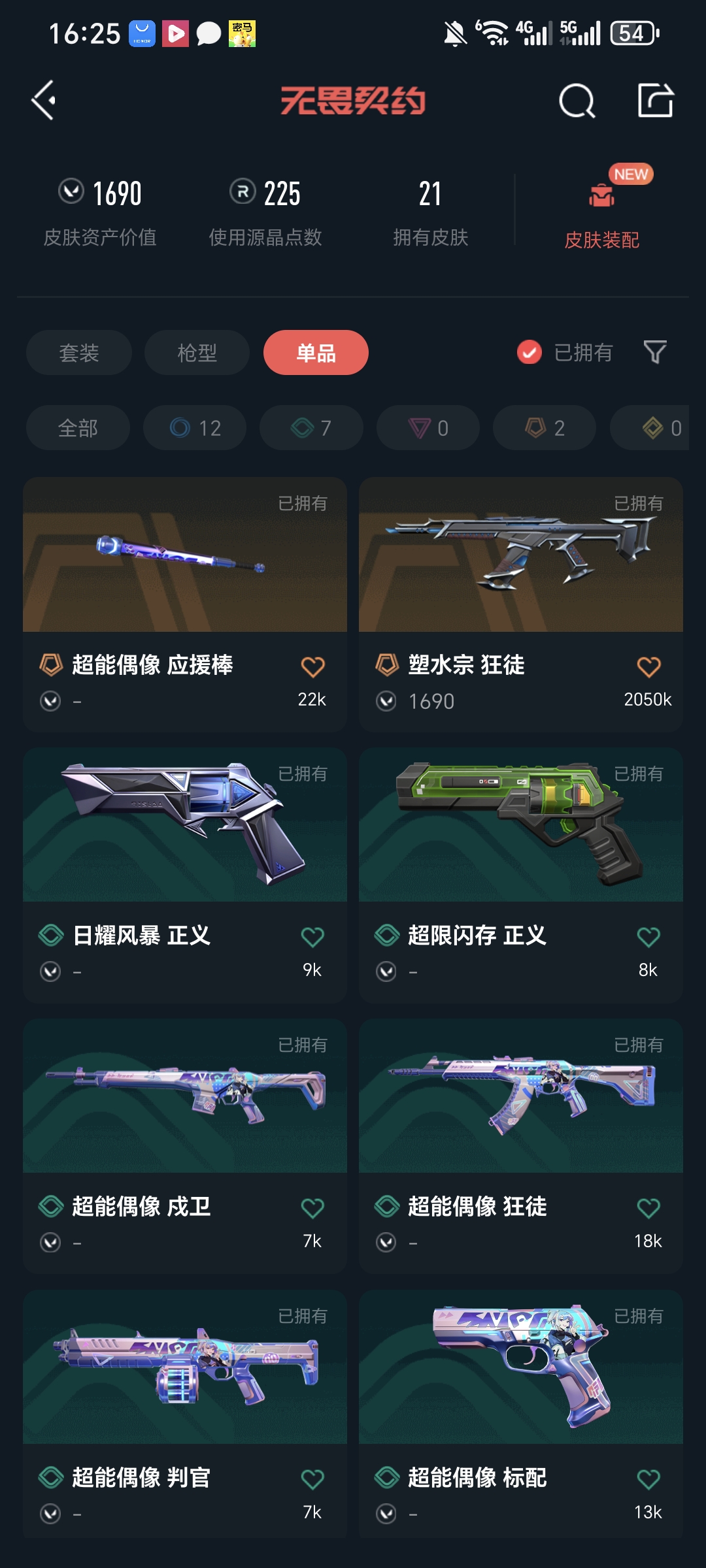Filter by the blue circle tier showing 12
The width and height of the screenshot is (706, 1568).
(x=195, y=428)
